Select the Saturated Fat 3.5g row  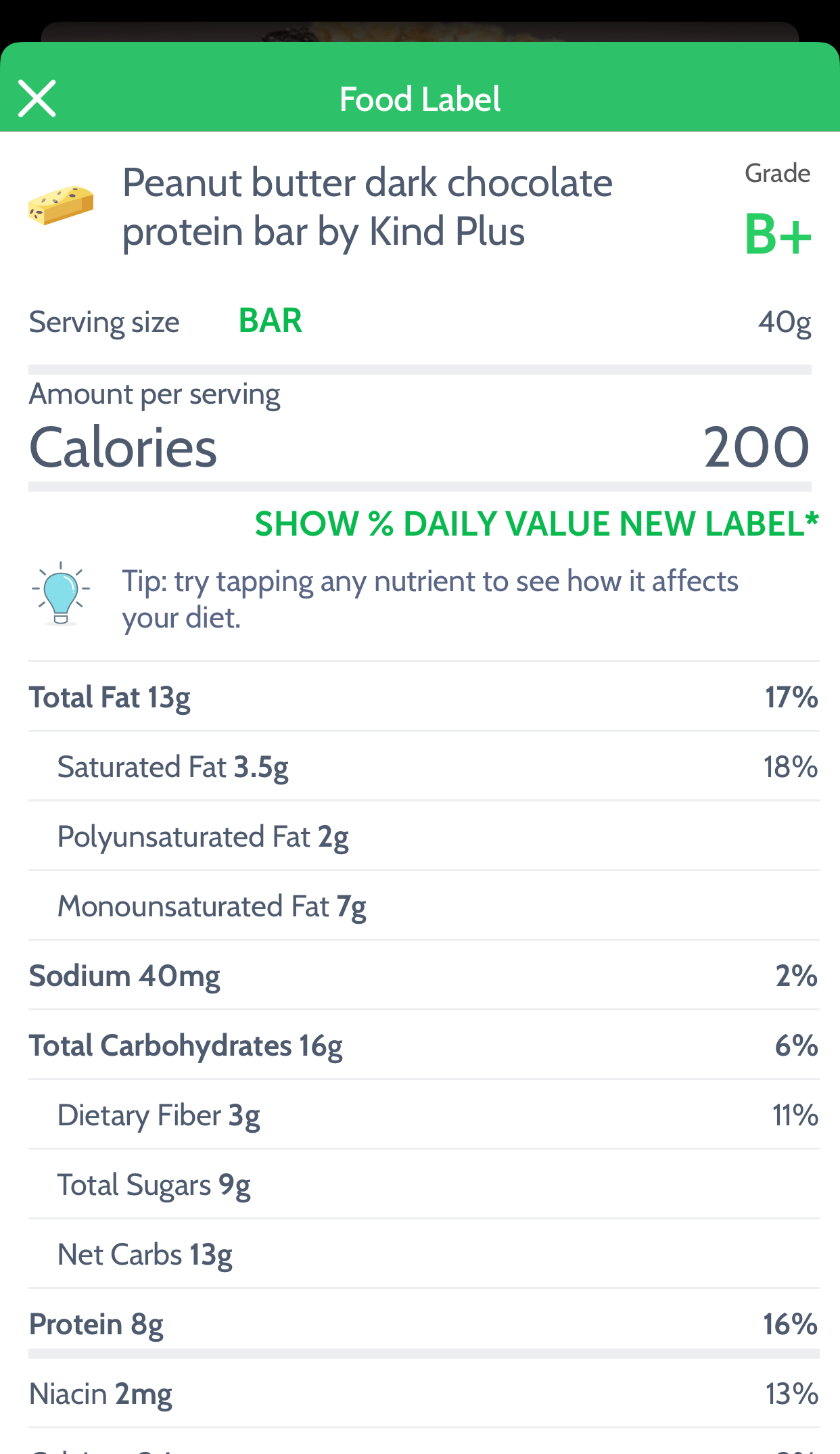423,767
